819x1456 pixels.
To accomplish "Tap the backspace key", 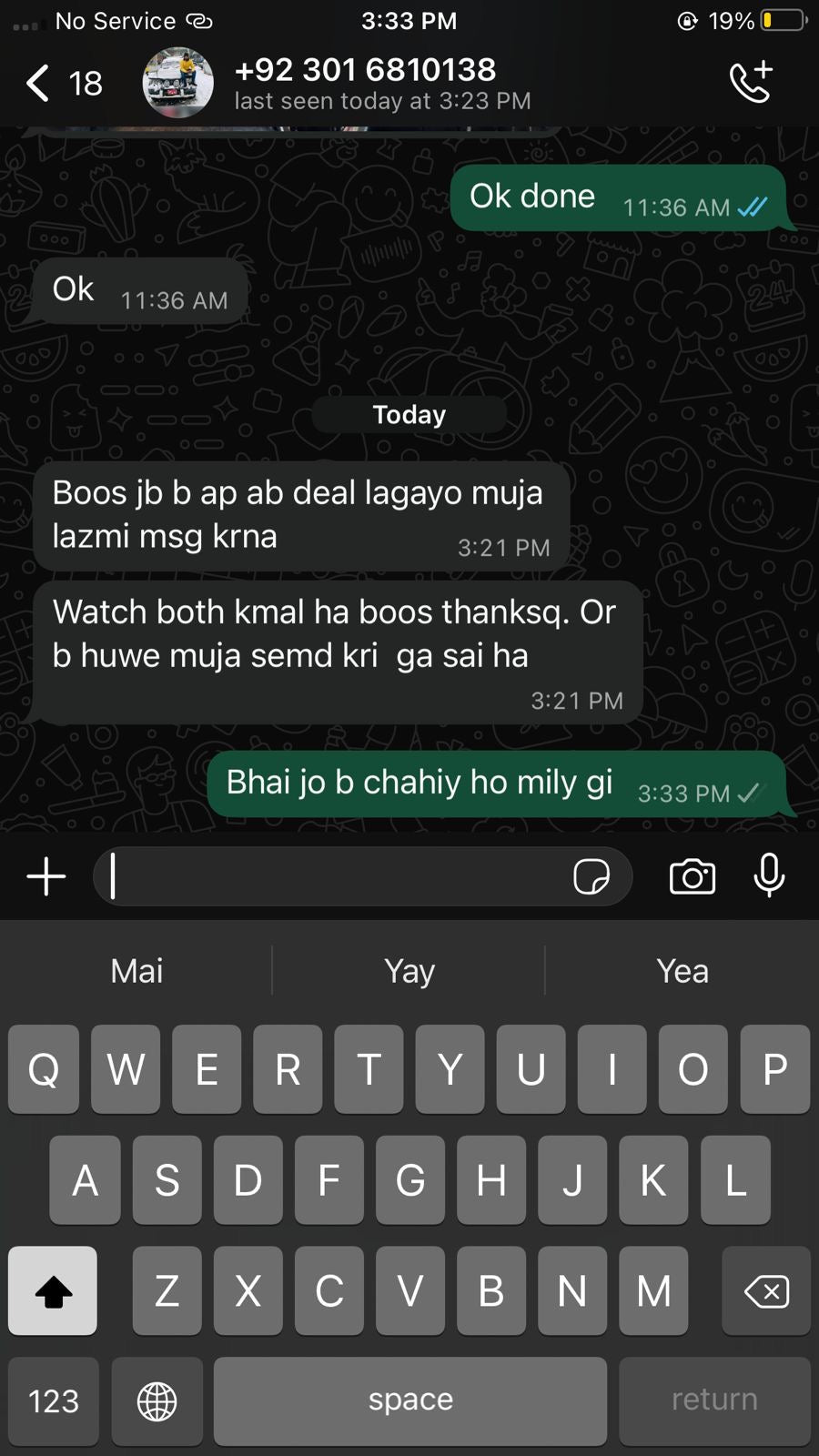I will click(x=766, y=1290).
